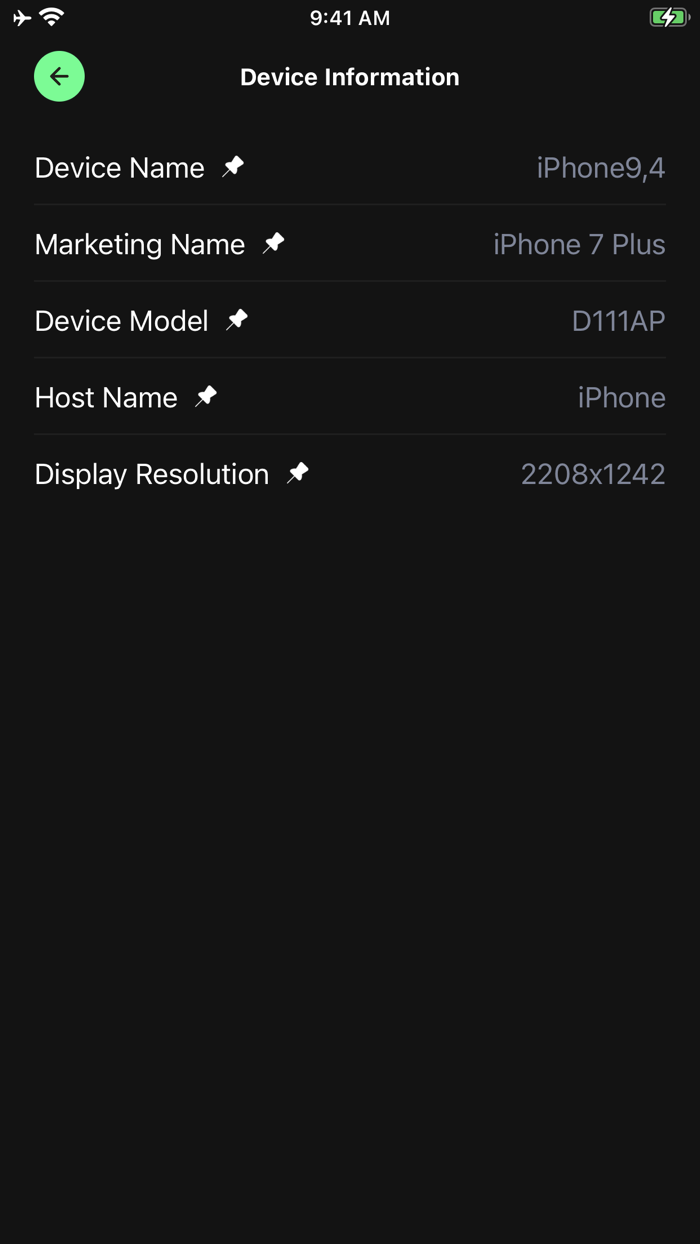Screen dimensions: 700x1244
Task: Pin the Host Name entry
Action: pos(206,397)
